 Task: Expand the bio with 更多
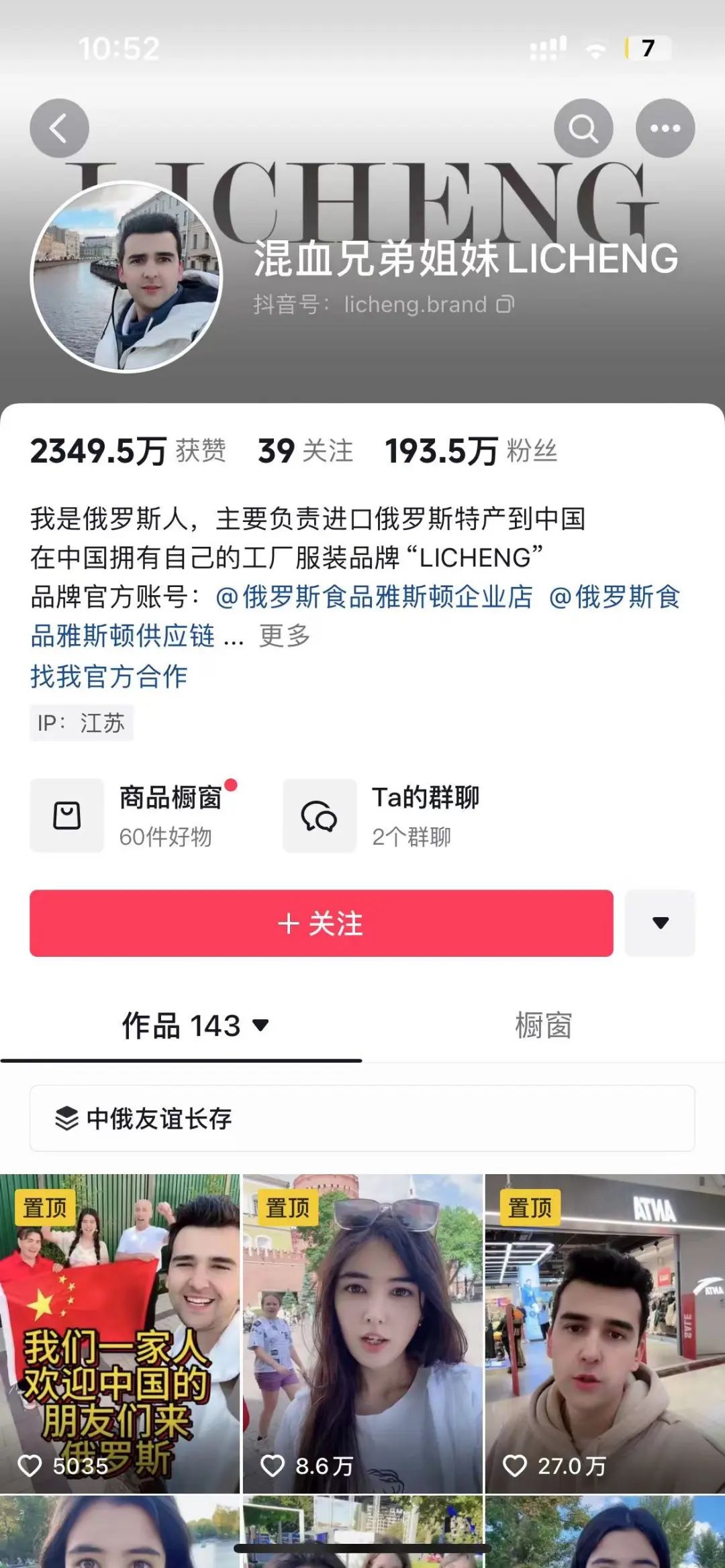[285, 635]
